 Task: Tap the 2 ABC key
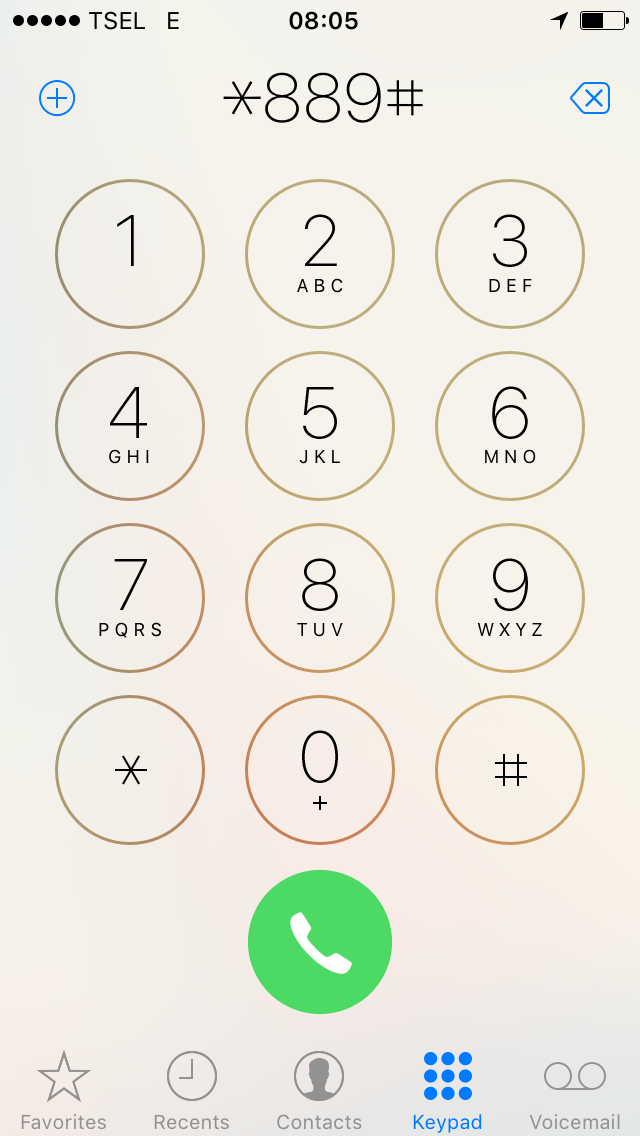pos(320,254)
